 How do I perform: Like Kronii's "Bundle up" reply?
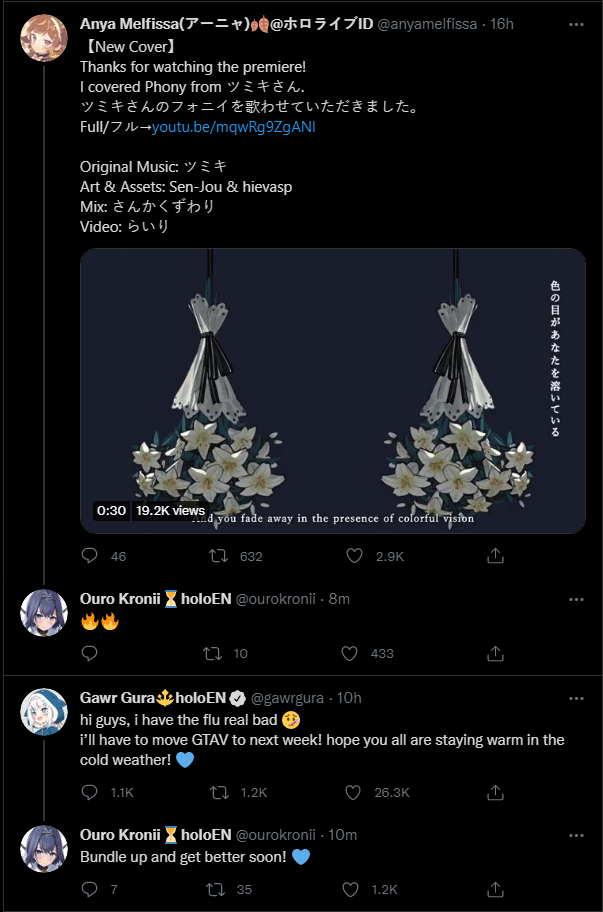[x=349, y=889]
